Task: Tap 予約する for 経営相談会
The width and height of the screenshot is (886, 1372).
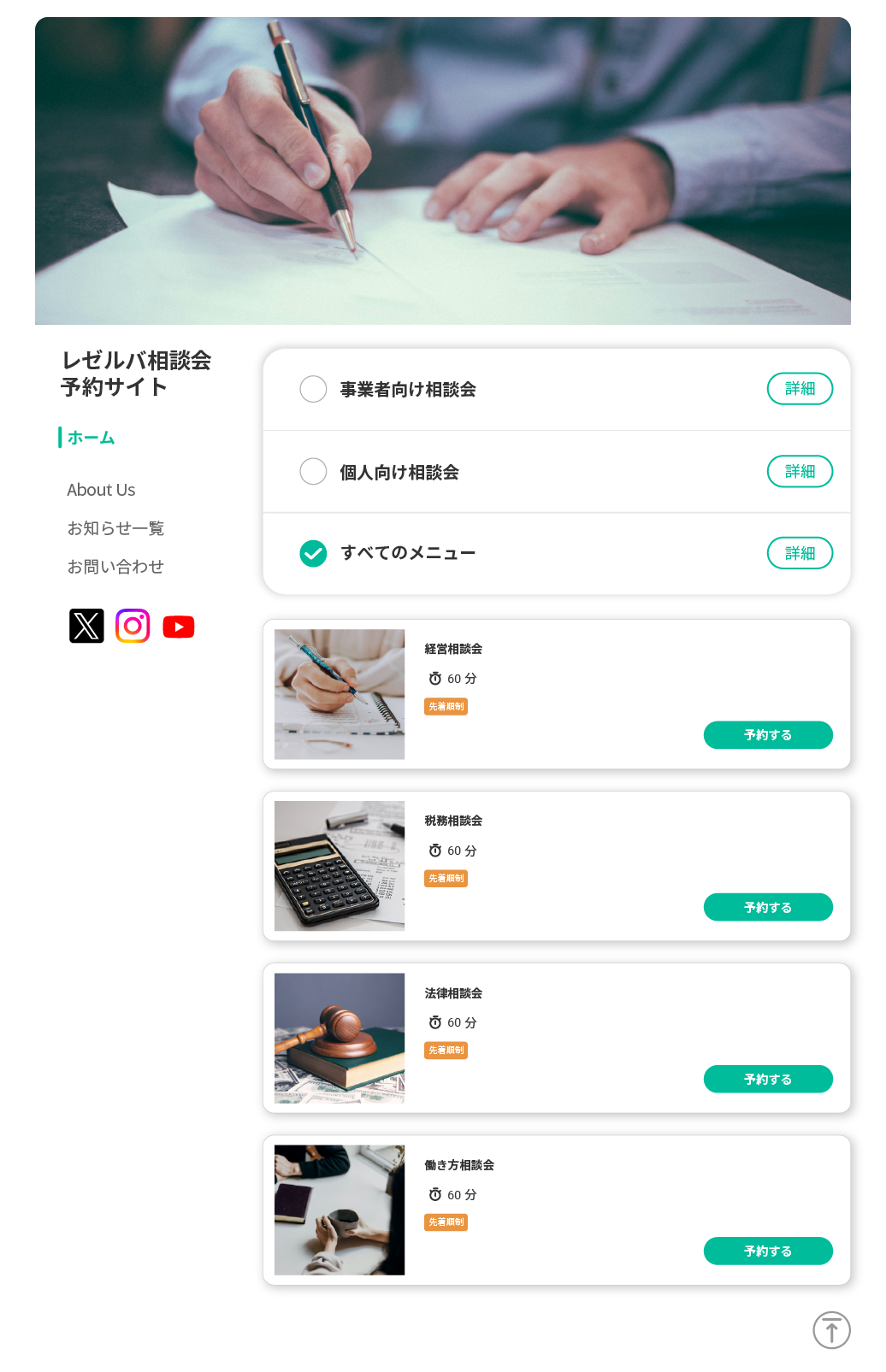Action: (768, 735)
